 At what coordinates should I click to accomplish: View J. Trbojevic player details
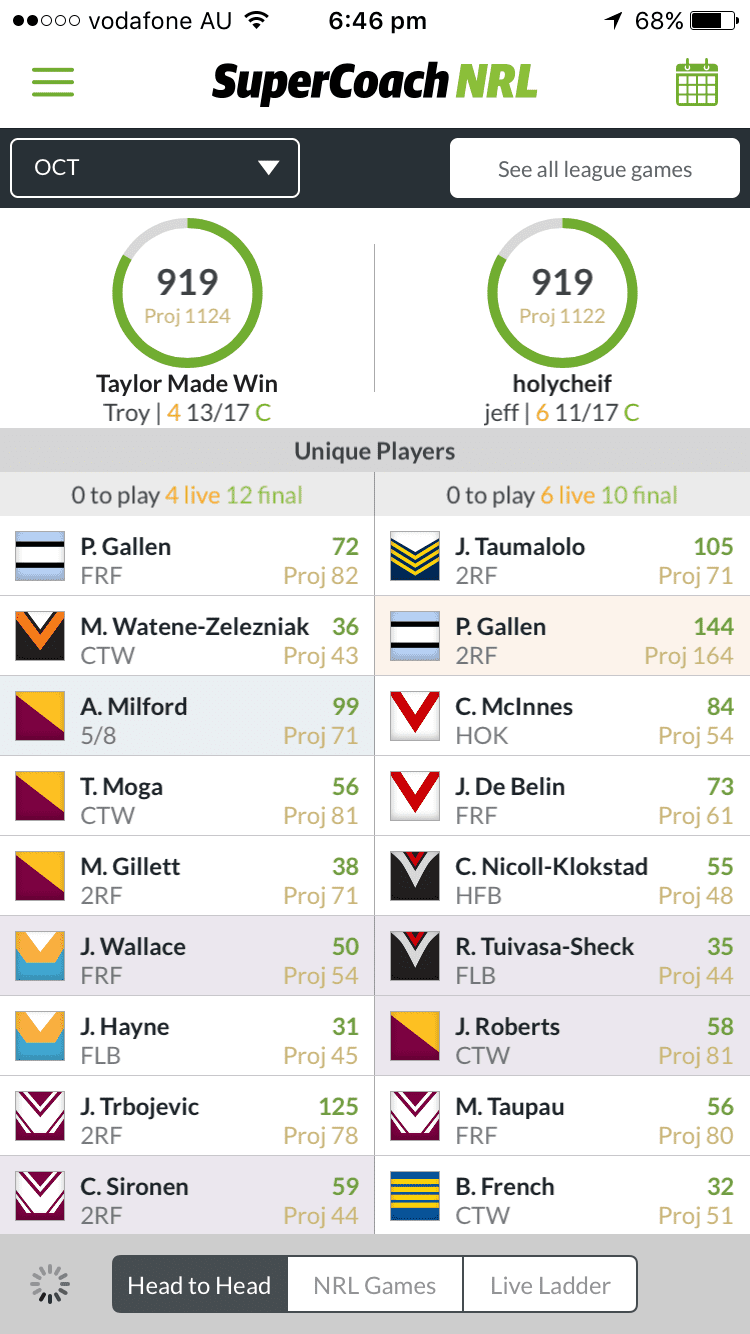(x=187, y=1116)
